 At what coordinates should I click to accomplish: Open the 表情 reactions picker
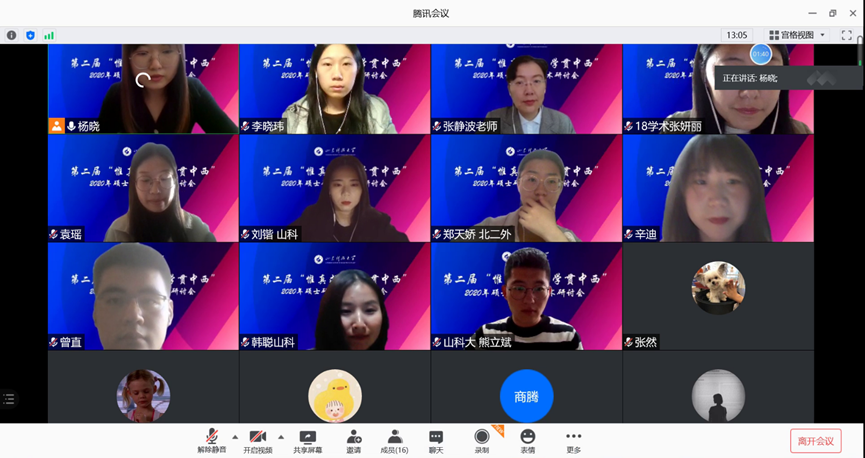click(x=528, y=440)
